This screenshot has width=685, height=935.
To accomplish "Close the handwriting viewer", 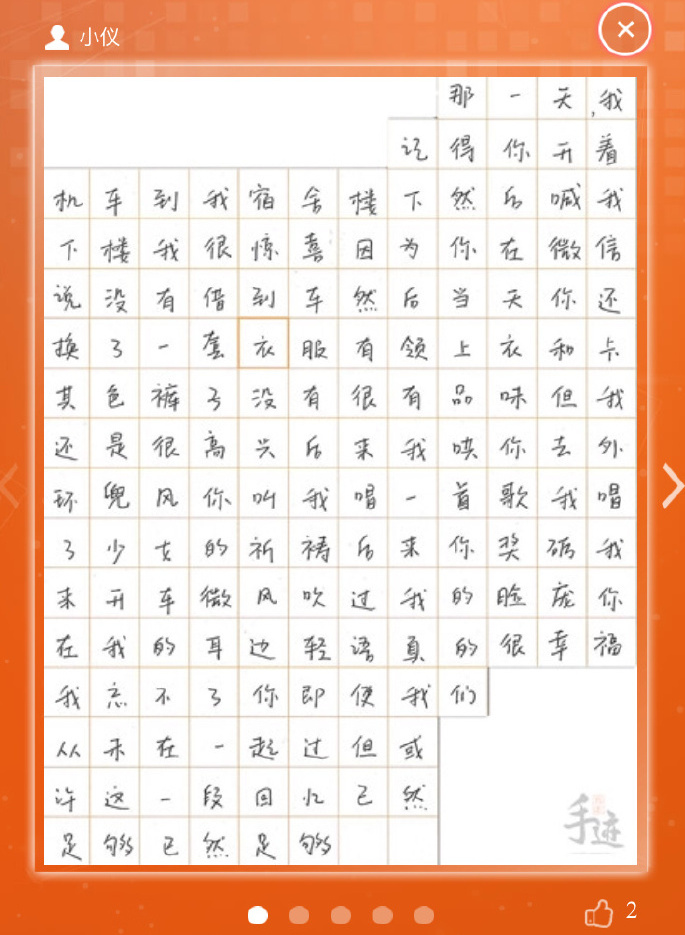I will pos(625,30).
